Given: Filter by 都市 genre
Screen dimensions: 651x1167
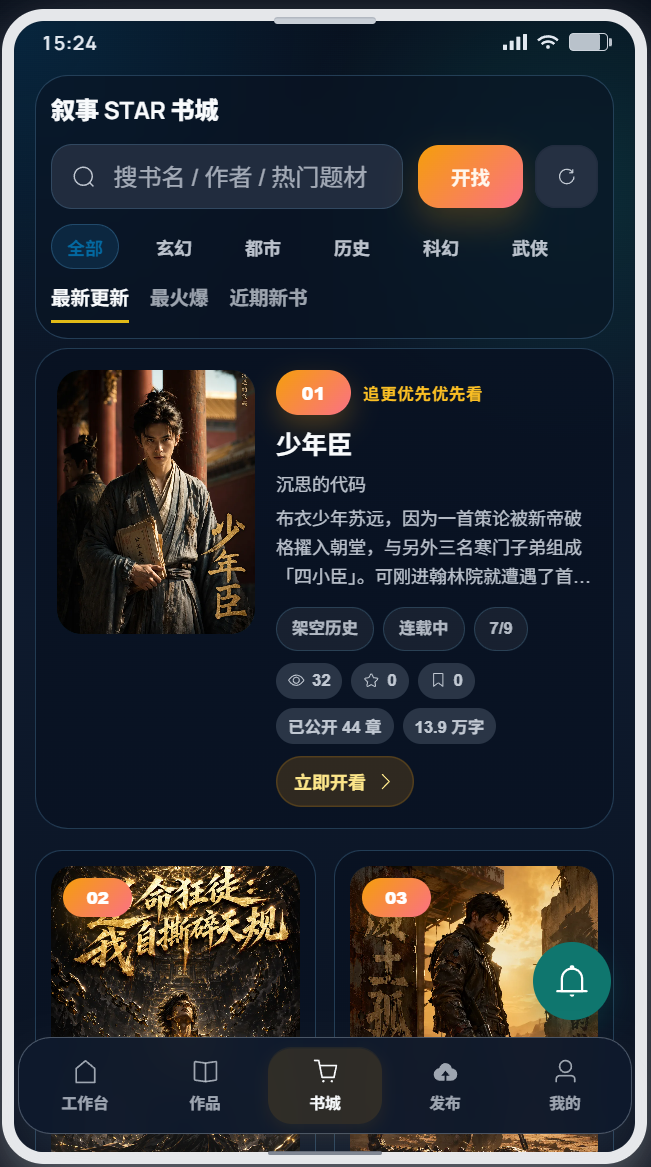Looking at the screenshot, I should [x=263, y=247].
